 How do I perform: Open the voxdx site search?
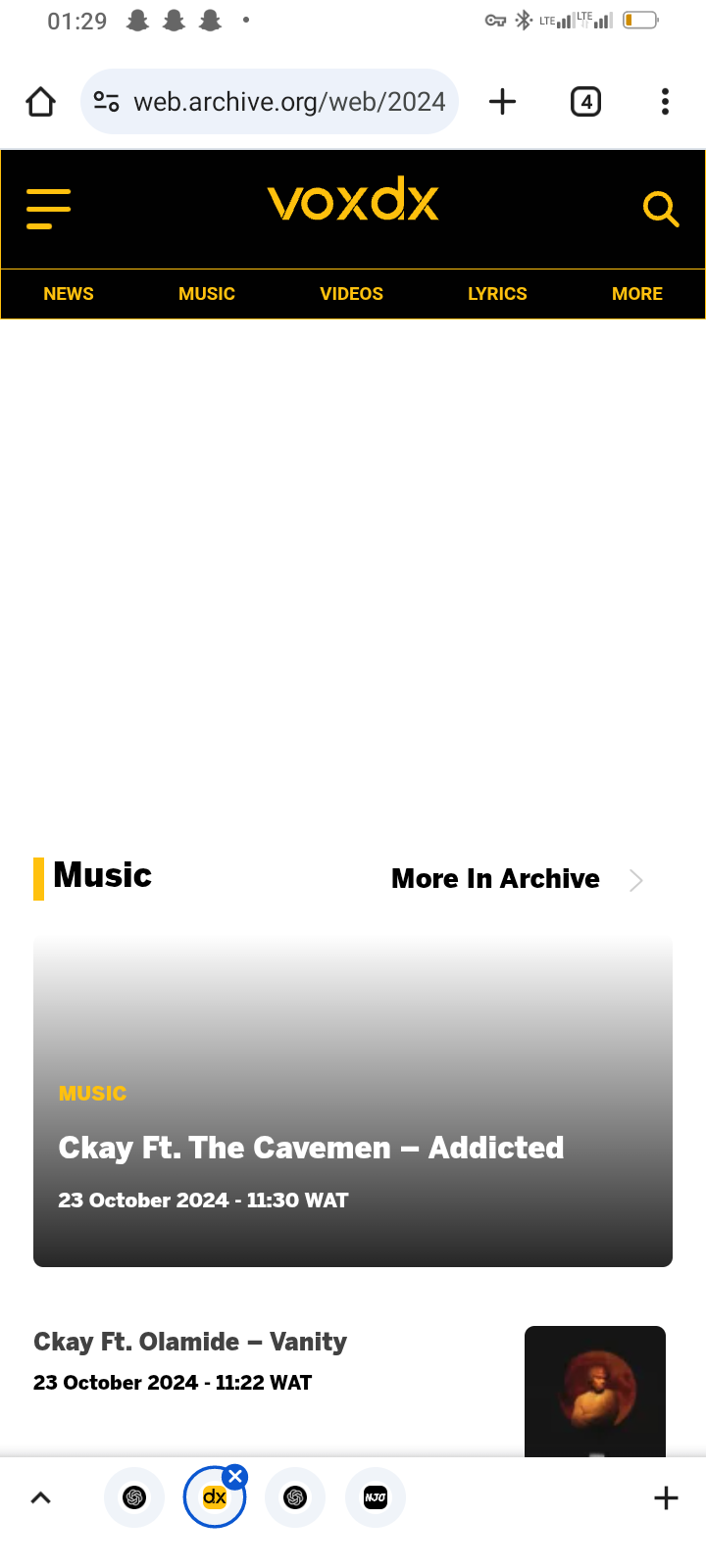point(661,209)
